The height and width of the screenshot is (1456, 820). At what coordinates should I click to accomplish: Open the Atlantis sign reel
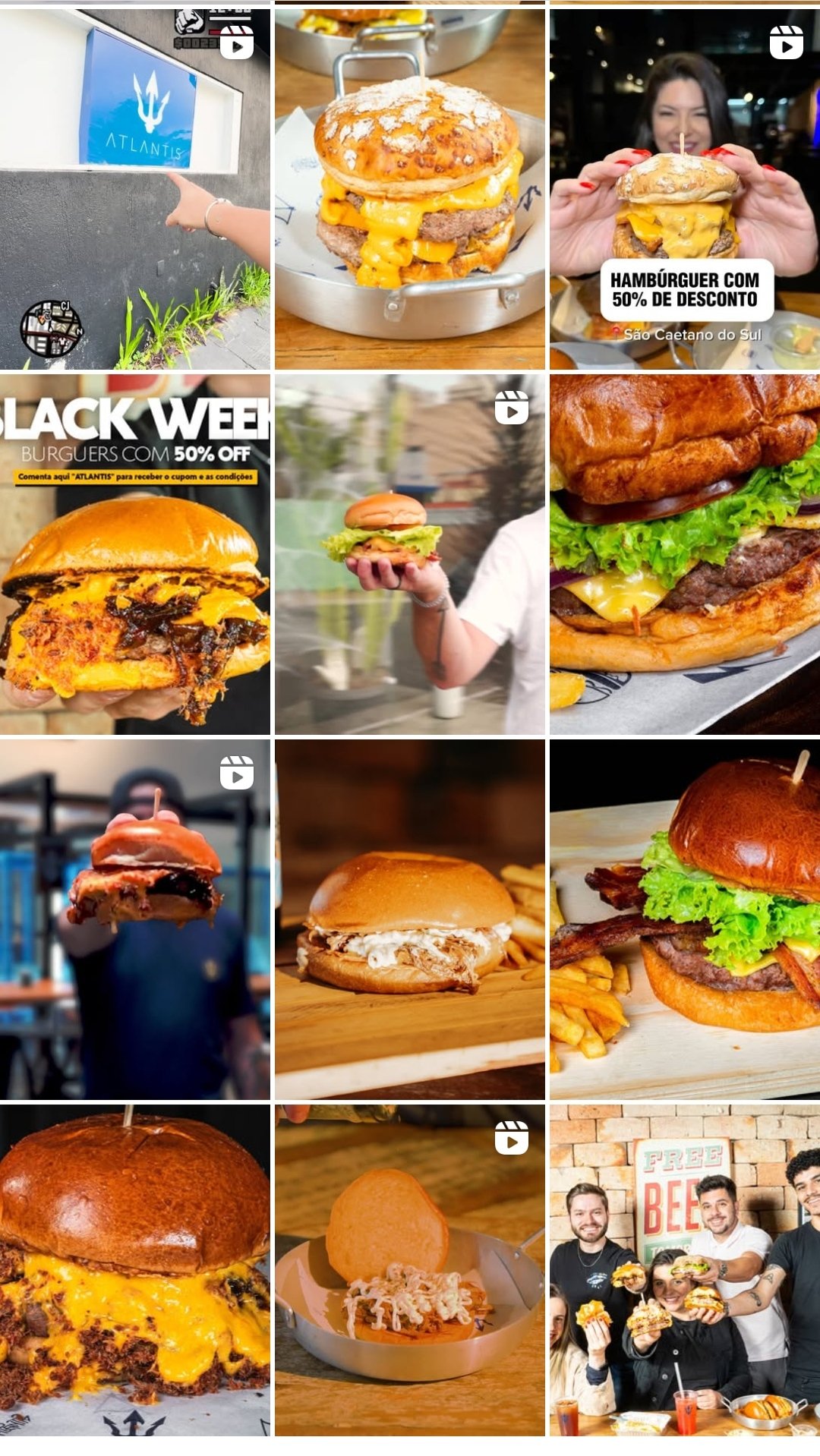pos(134,188)
